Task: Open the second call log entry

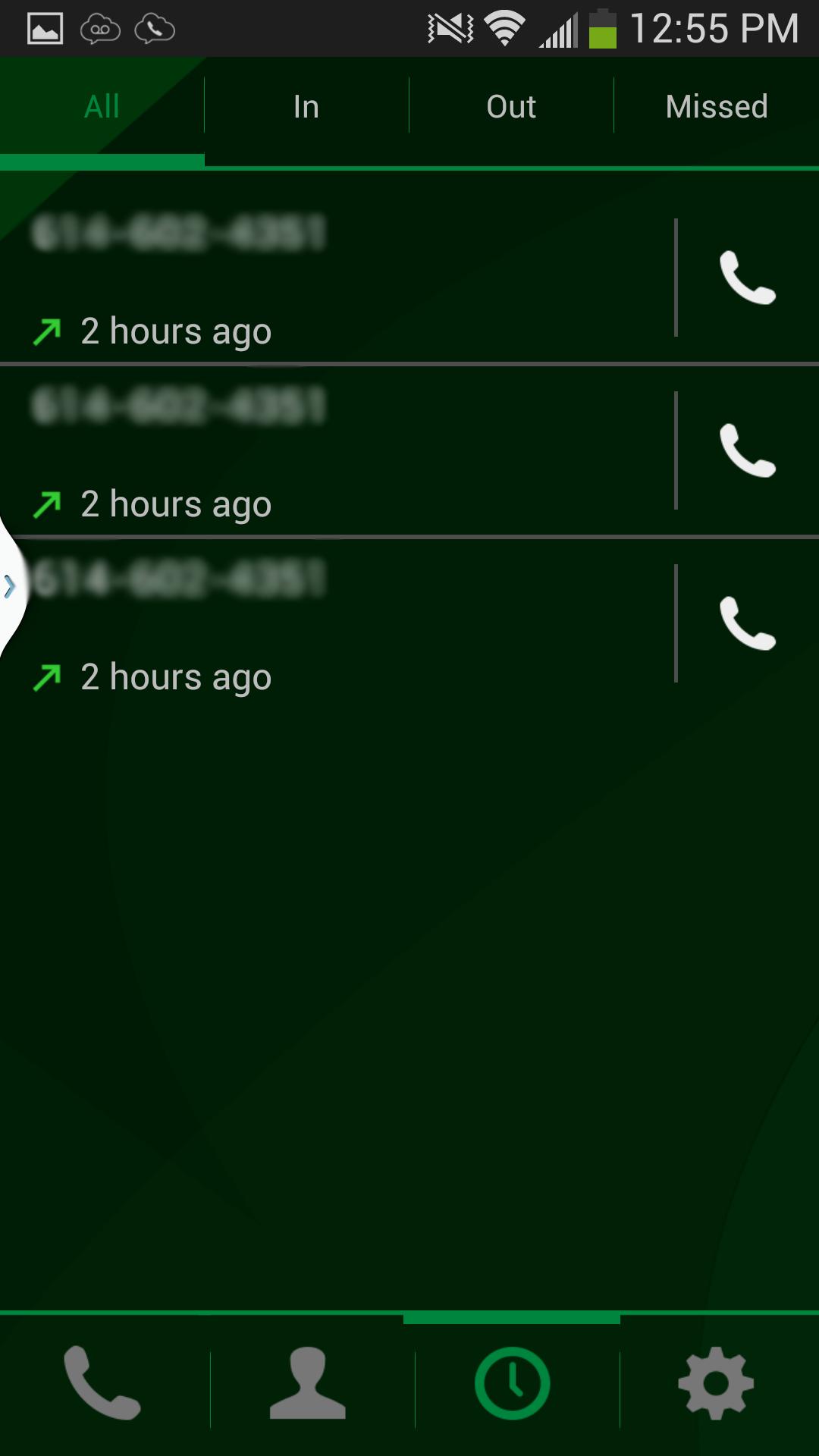Action: tap(334, 450)
